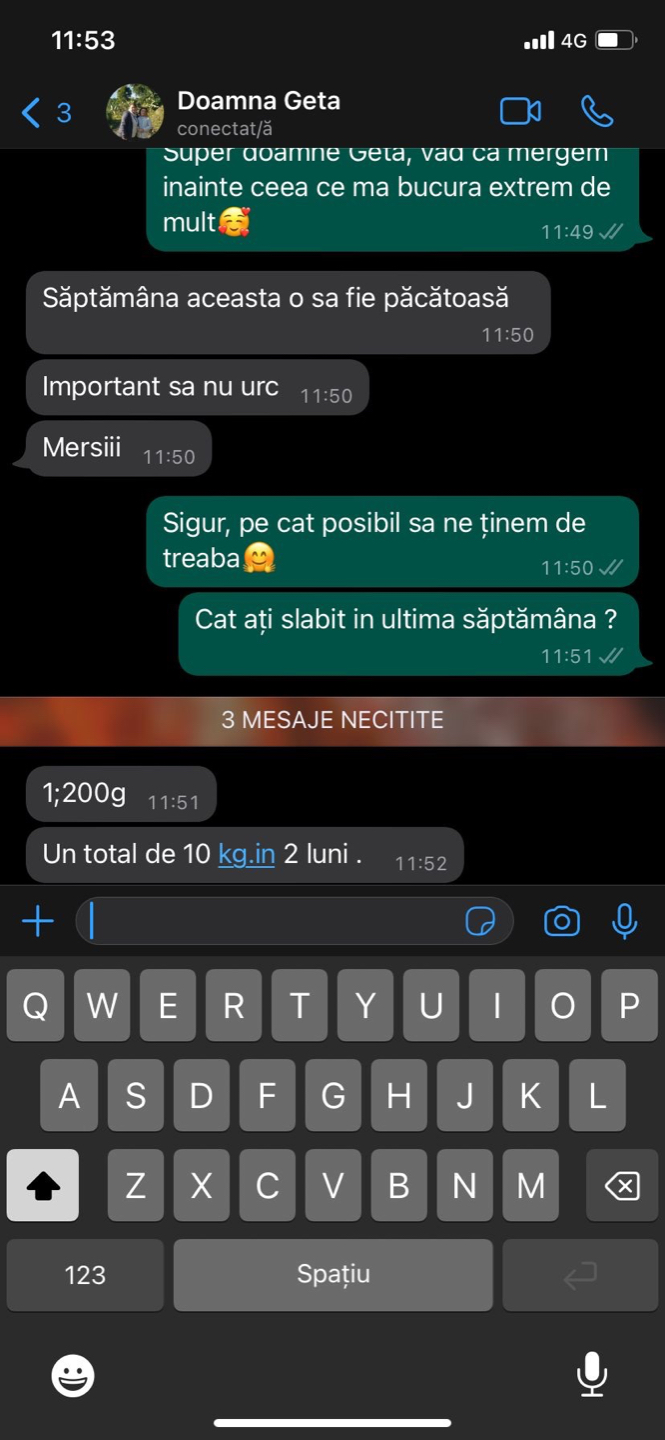The image size is (665, 1440).
Task: Start a voice call with Doamna Geta
Action: (x=597, y=112)
